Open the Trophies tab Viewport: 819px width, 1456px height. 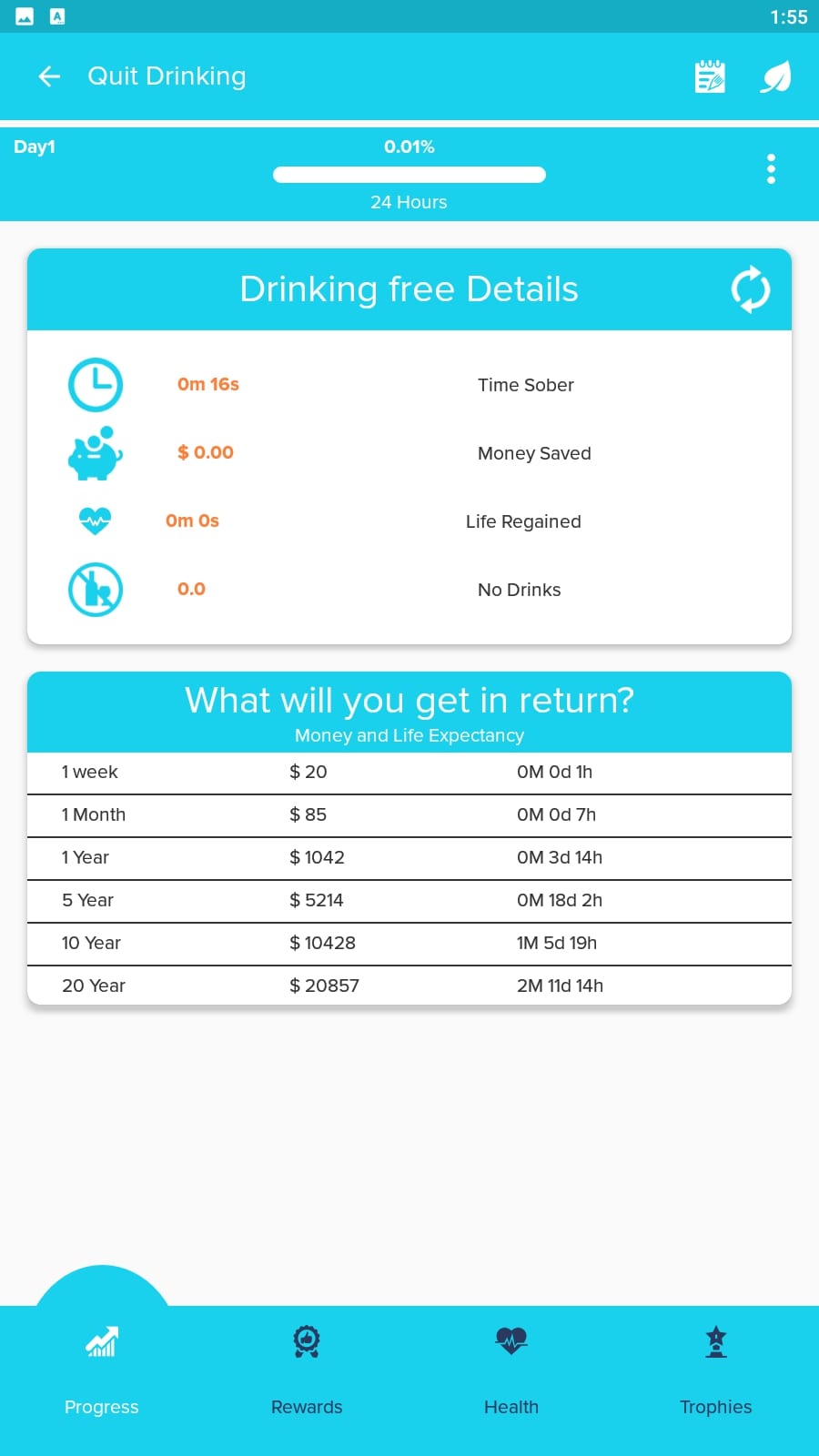(x=716, y=1371)
